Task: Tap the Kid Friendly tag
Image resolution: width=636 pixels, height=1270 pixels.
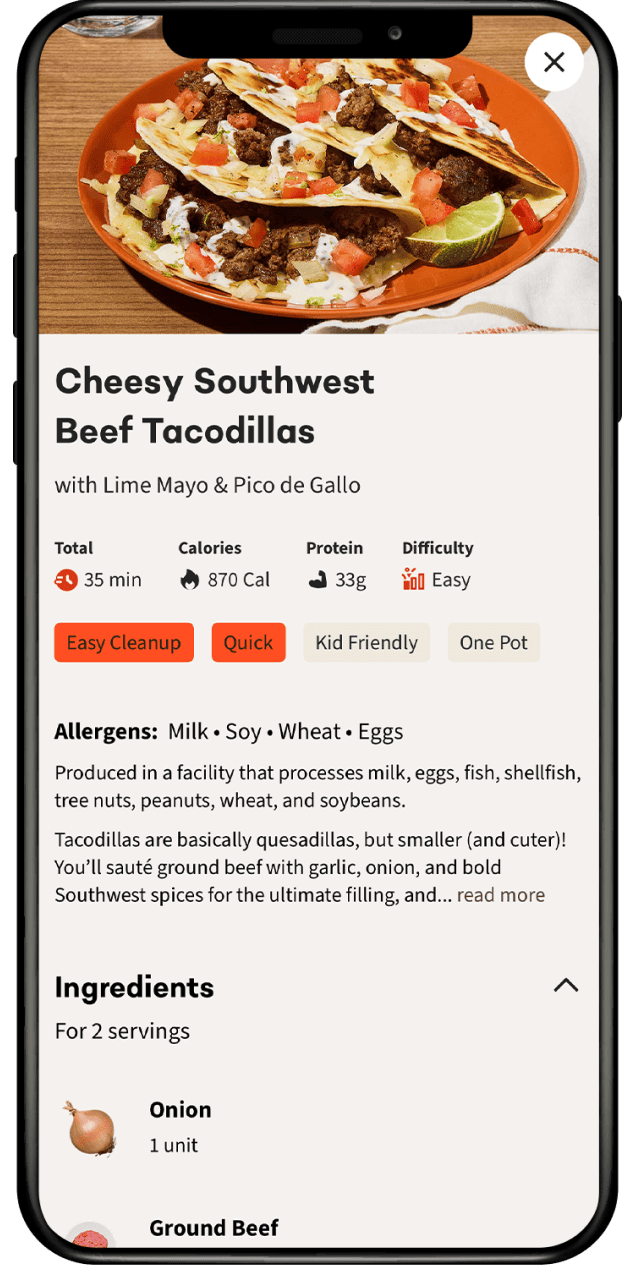Action: [x=366, y=643]
